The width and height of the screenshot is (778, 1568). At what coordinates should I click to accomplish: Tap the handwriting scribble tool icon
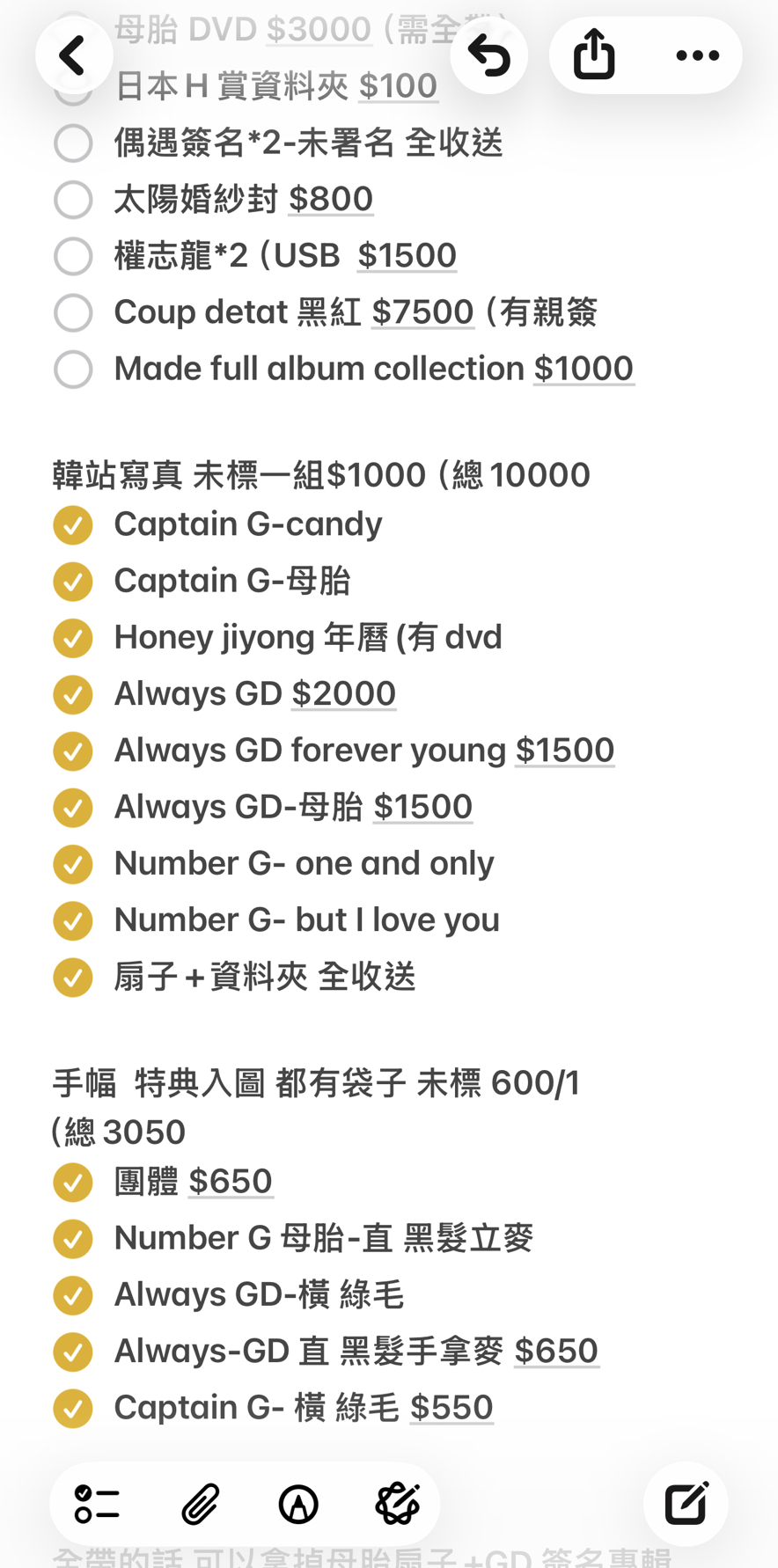click(398, 1504)
